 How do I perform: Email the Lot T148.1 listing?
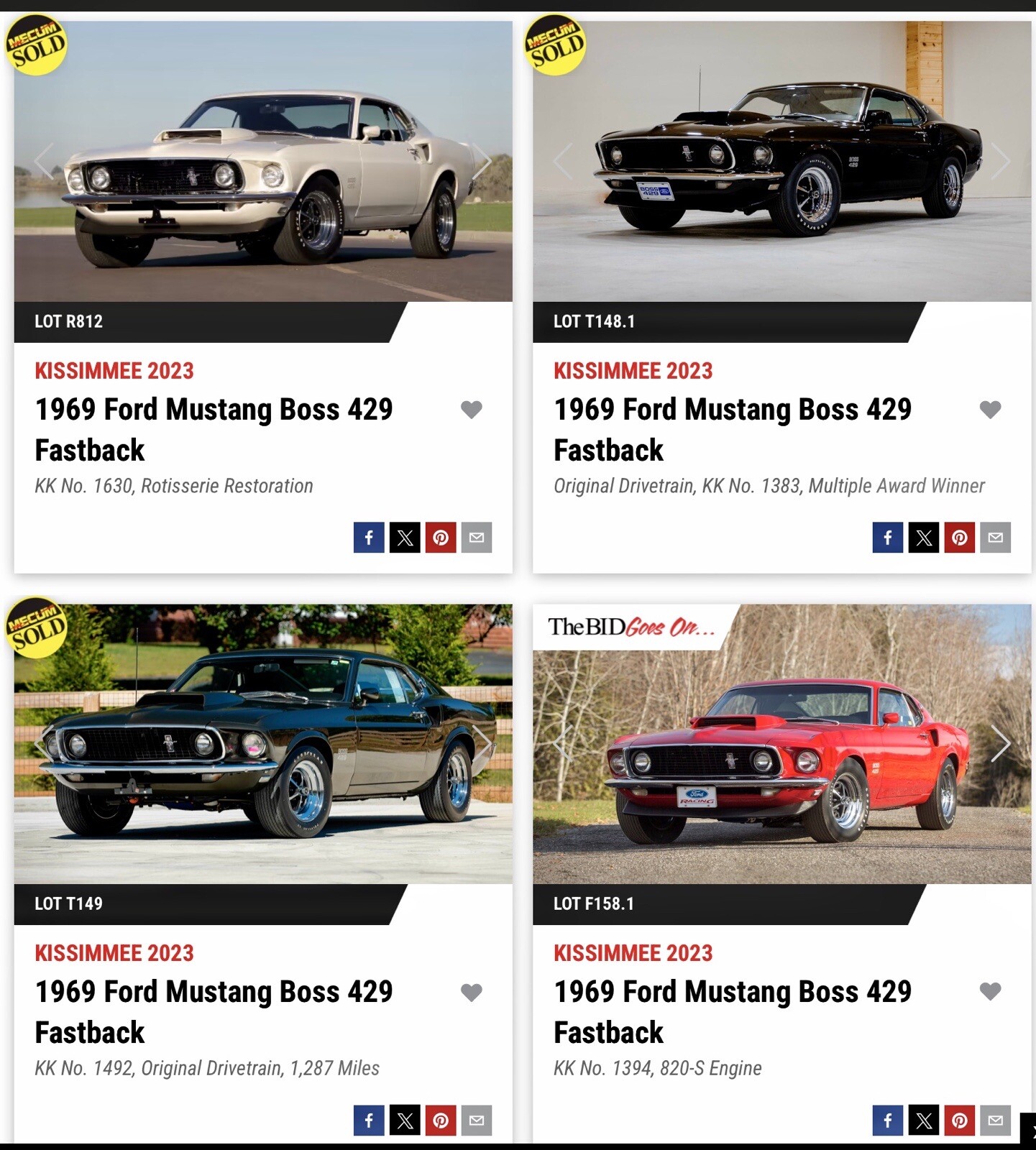(996, 538)
